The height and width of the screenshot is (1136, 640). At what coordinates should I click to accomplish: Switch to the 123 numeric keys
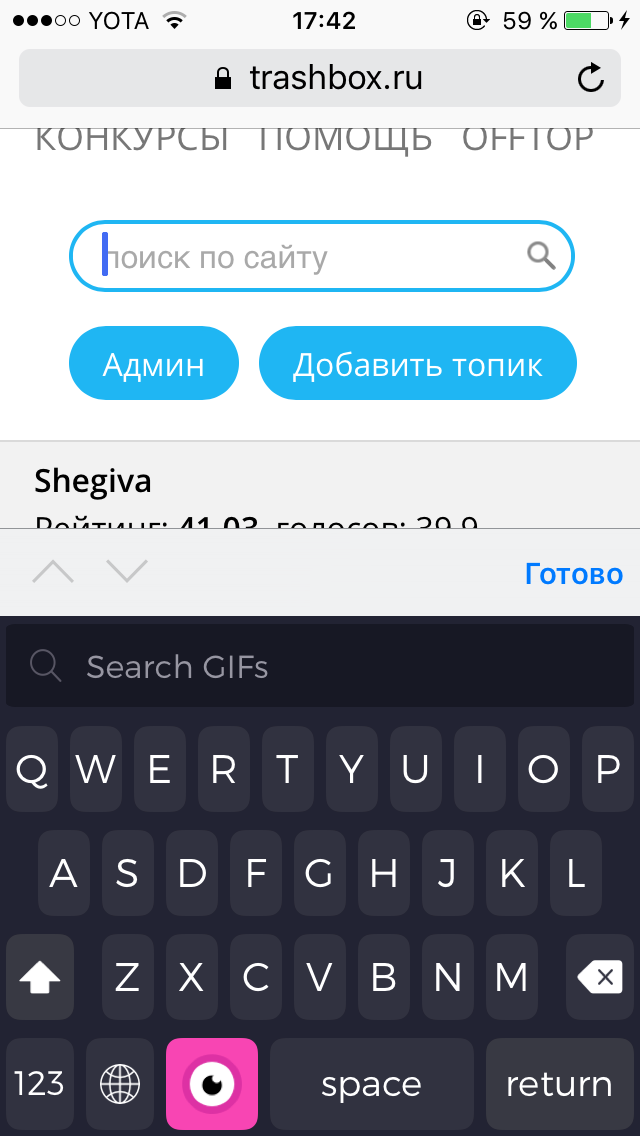40,1084
